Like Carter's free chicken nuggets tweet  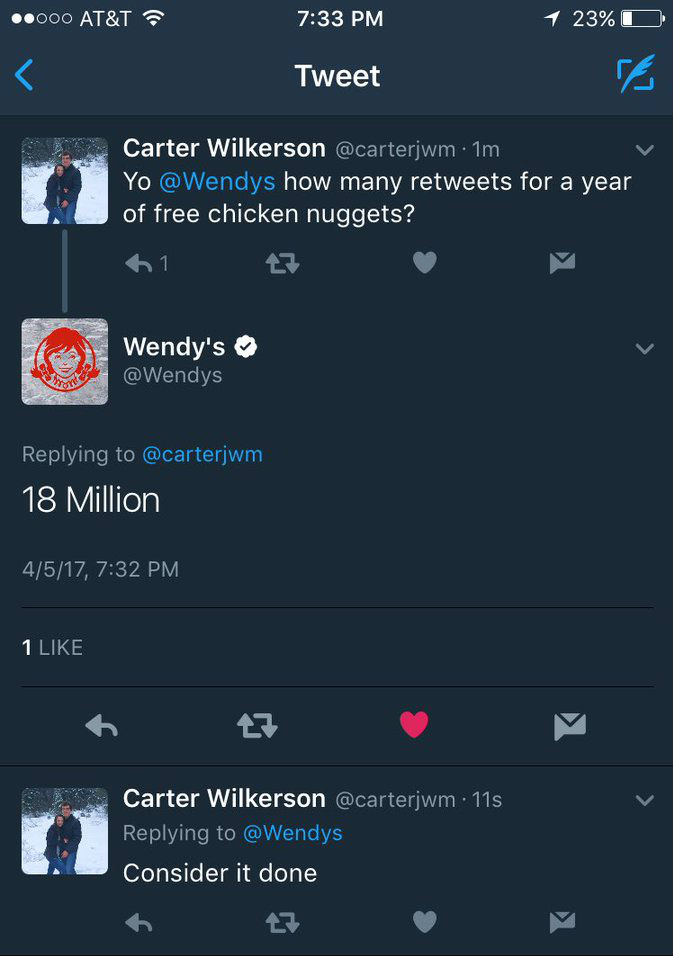coord(425,263)
